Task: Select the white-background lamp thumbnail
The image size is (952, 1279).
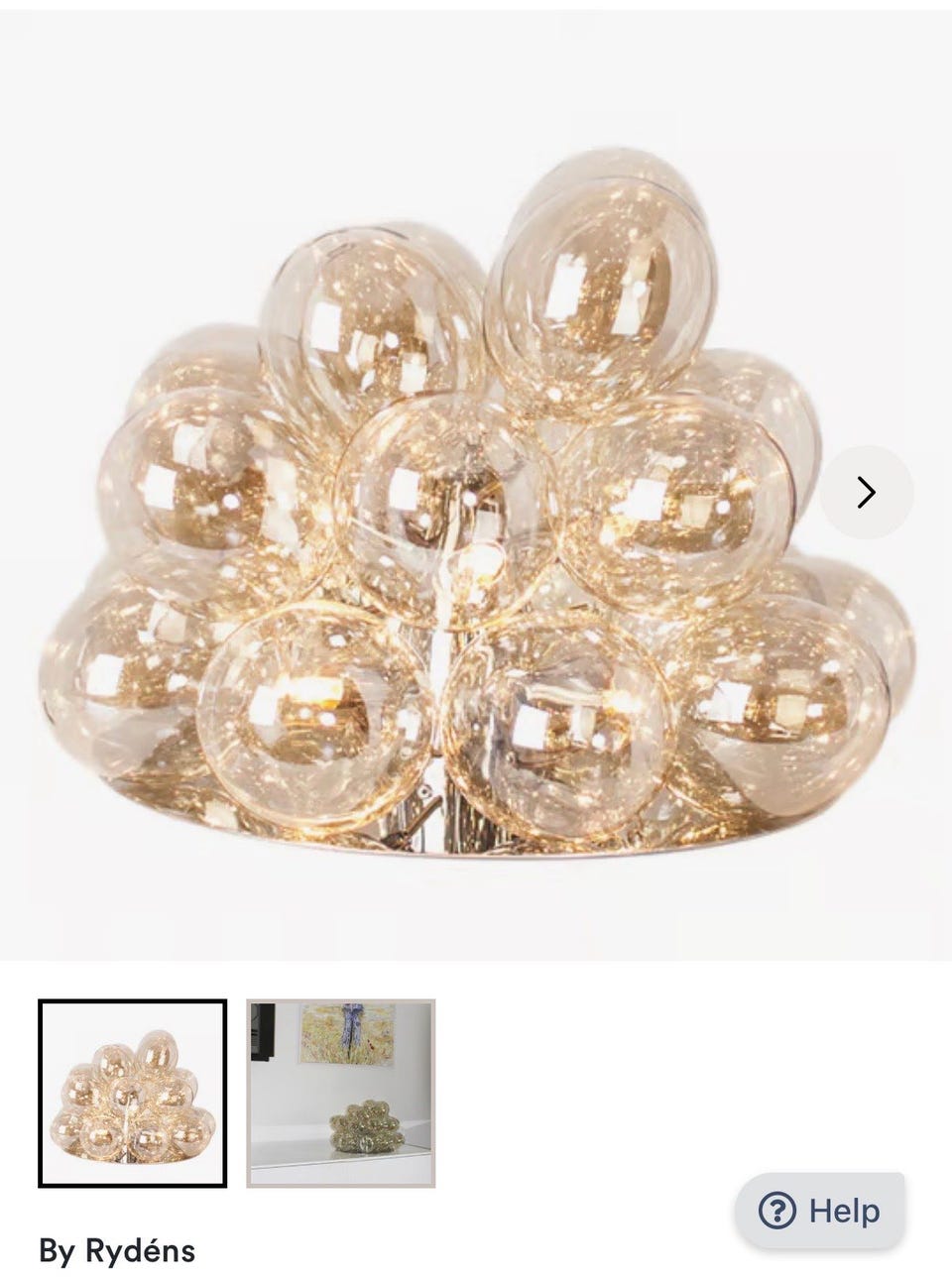Action: pos(133,1093)
